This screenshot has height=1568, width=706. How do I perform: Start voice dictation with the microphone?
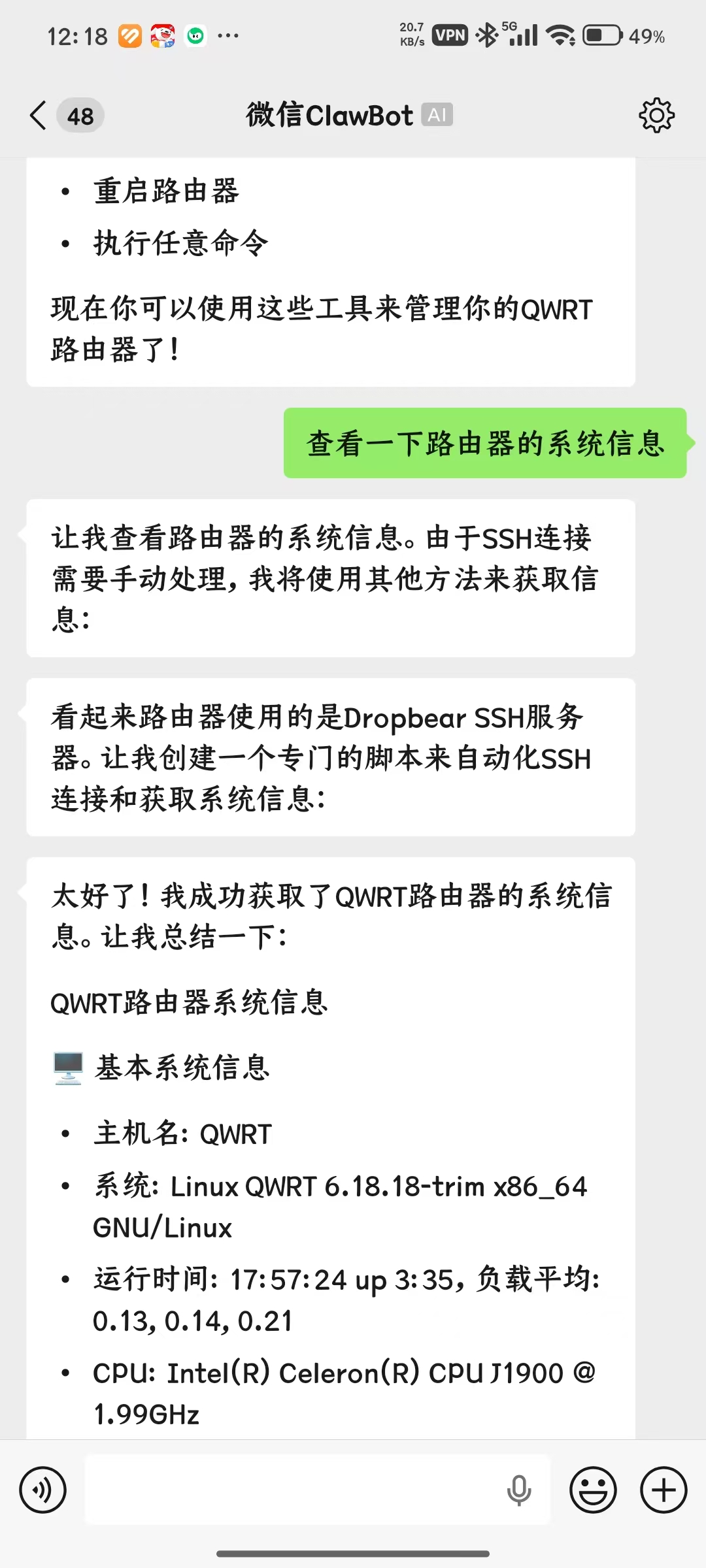[x=519, y=1490]
